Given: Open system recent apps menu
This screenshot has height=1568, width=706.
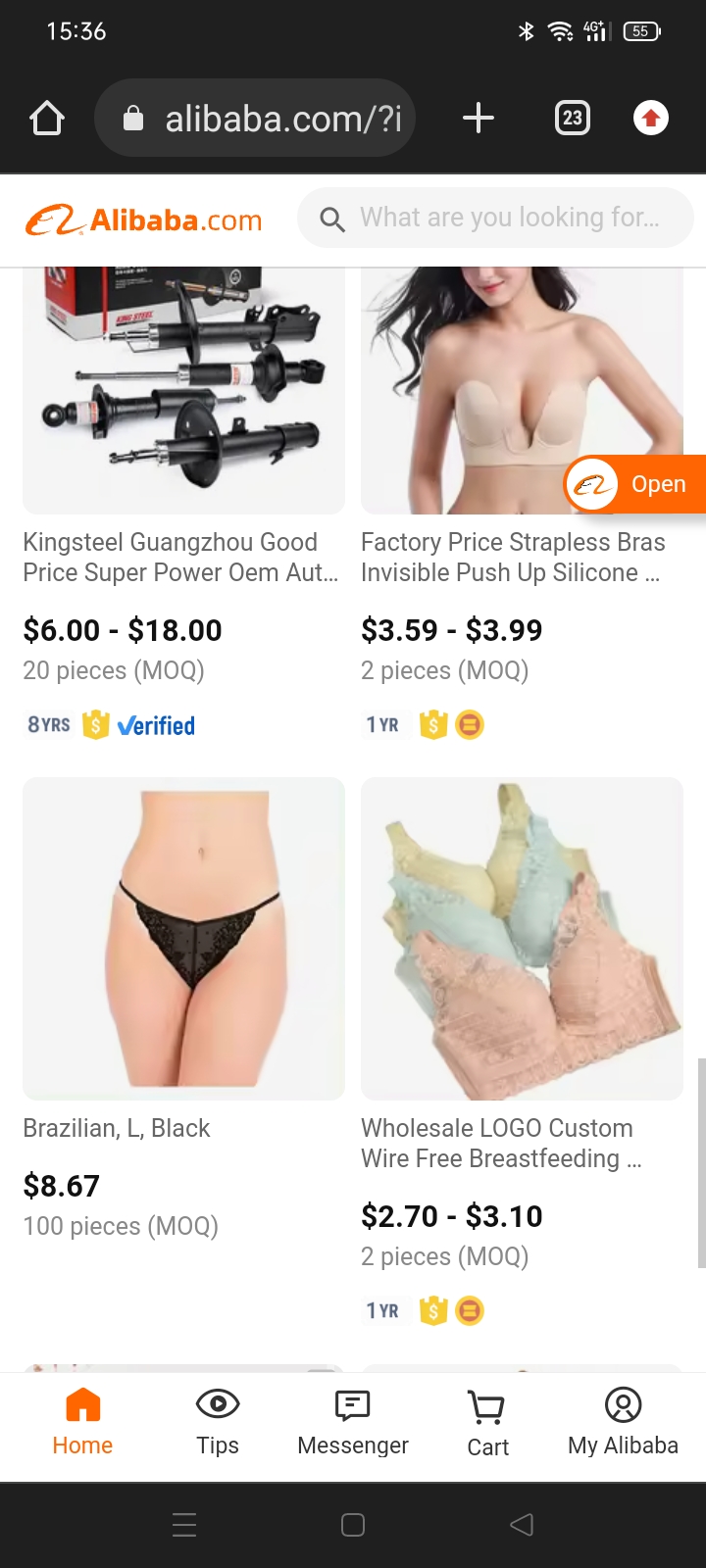Looking at the screenshot, I should pos(184,1525).
